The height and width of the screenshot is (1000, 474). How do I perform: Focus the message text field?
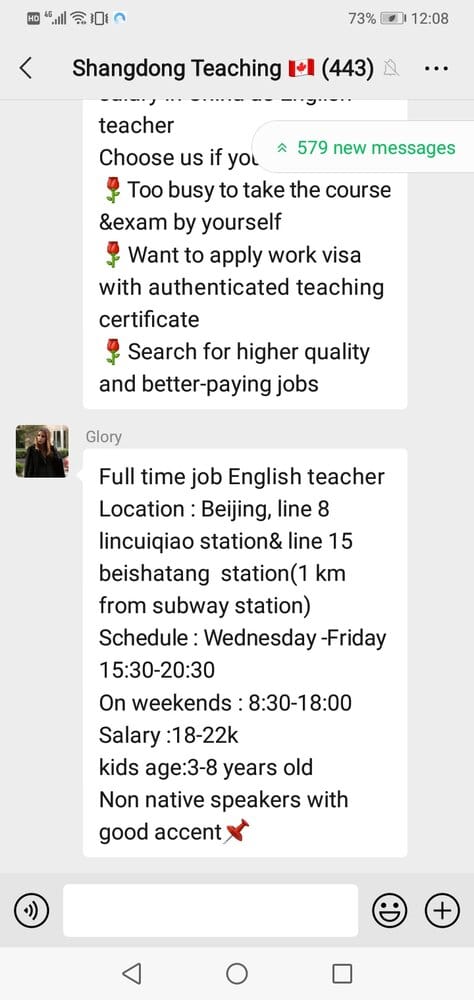[211, 910]
